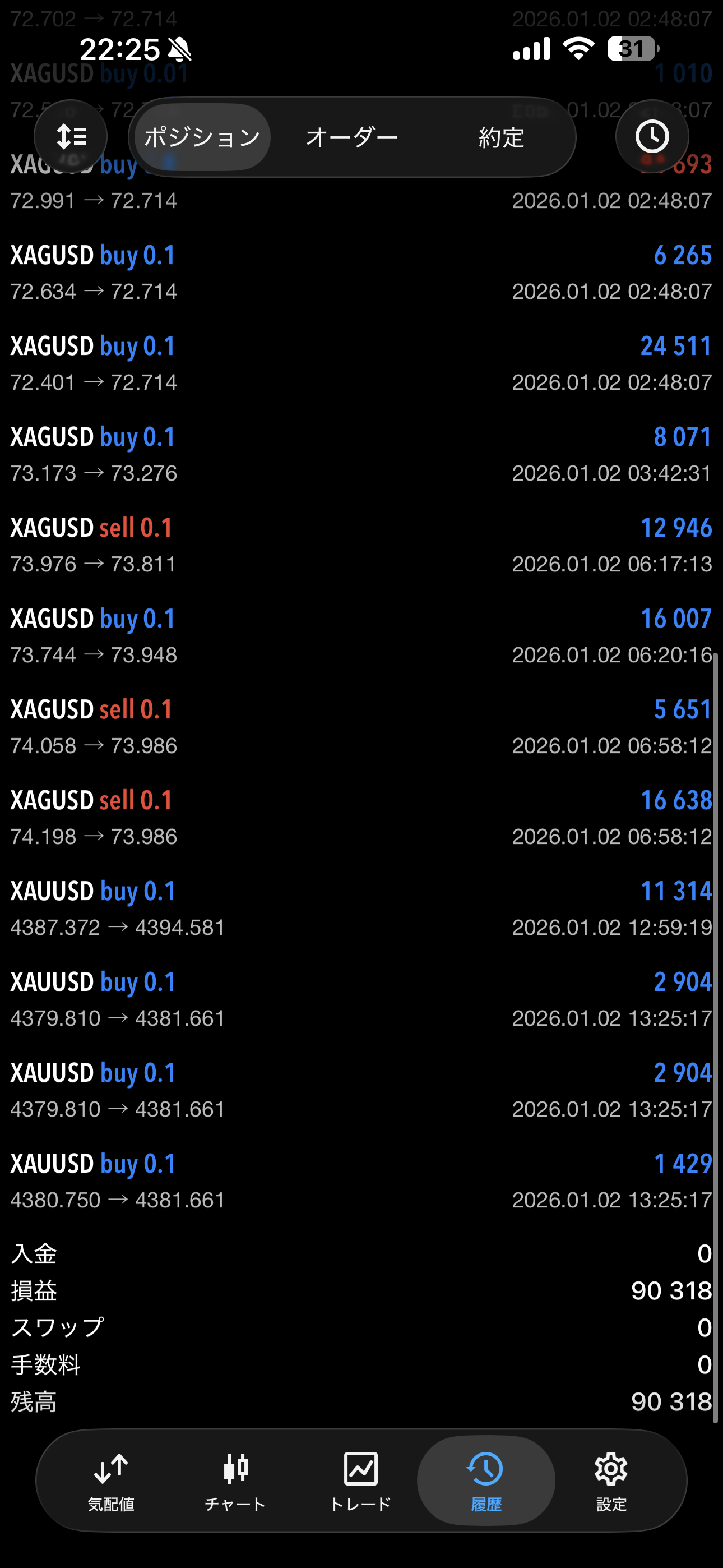Show details of XAGUSD sell profit 5 651
Viewport: 723px width, 1568px height.
click(x=361, y=727)
